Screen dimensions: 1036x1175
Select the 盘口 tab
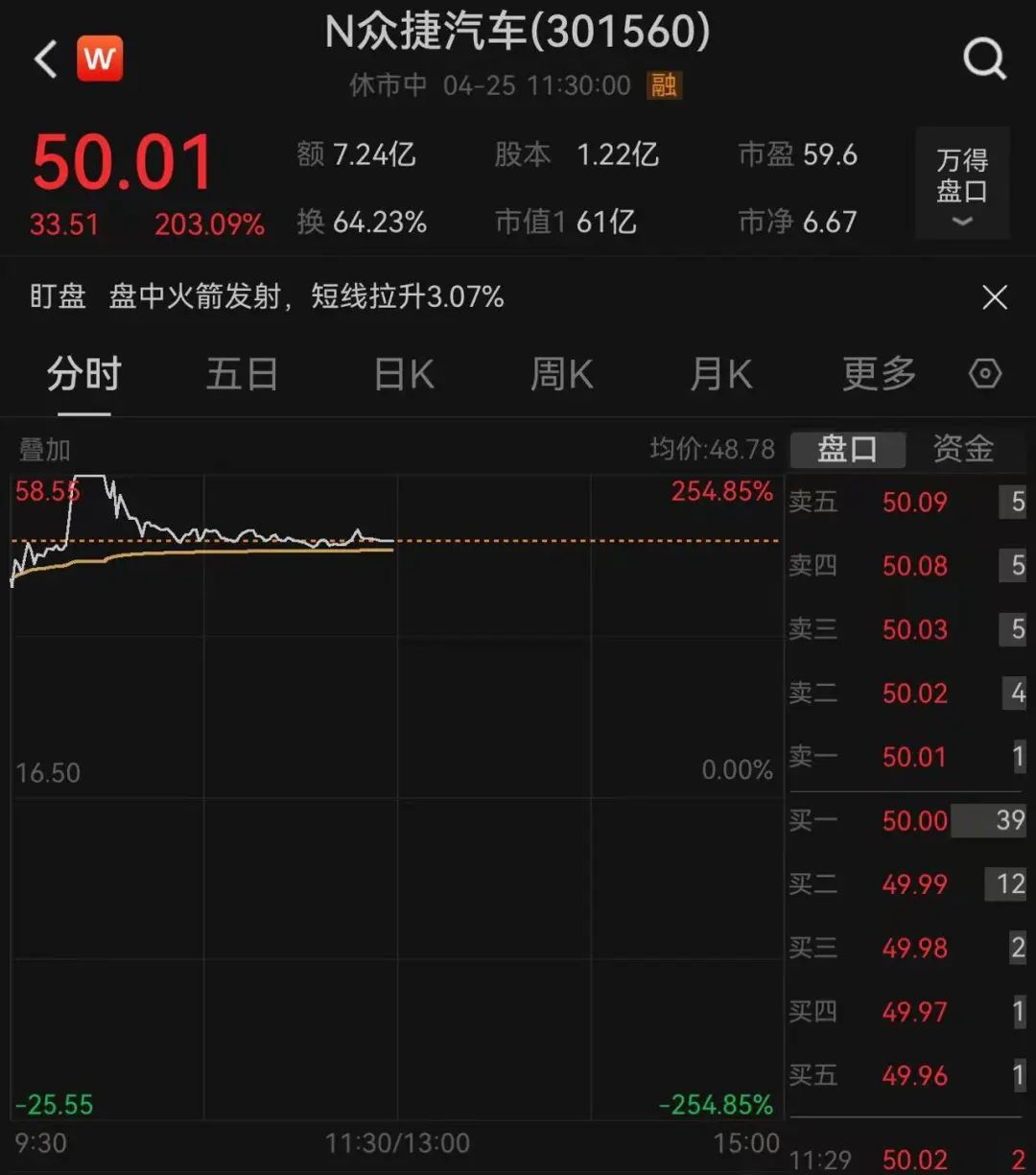point(847,449)
